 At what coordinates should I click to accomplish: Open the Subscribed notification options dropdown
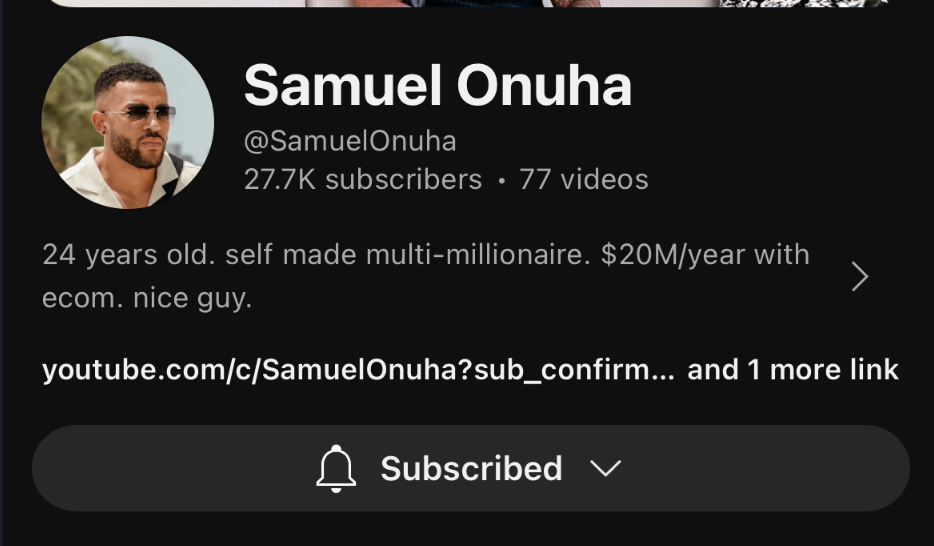(470, 469)
